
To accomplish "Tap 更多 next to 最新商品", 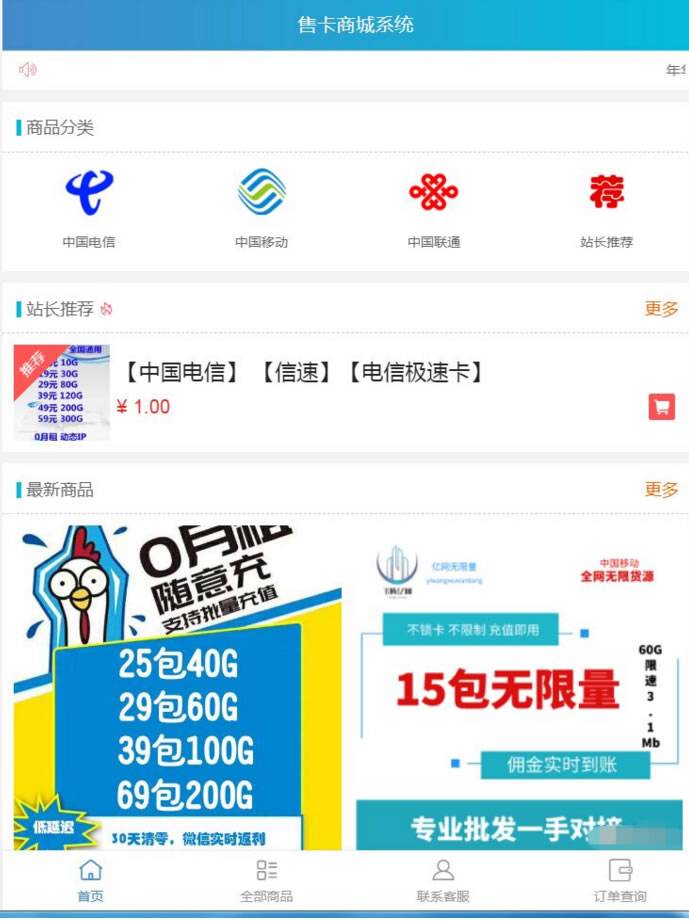I will (661, 490).
